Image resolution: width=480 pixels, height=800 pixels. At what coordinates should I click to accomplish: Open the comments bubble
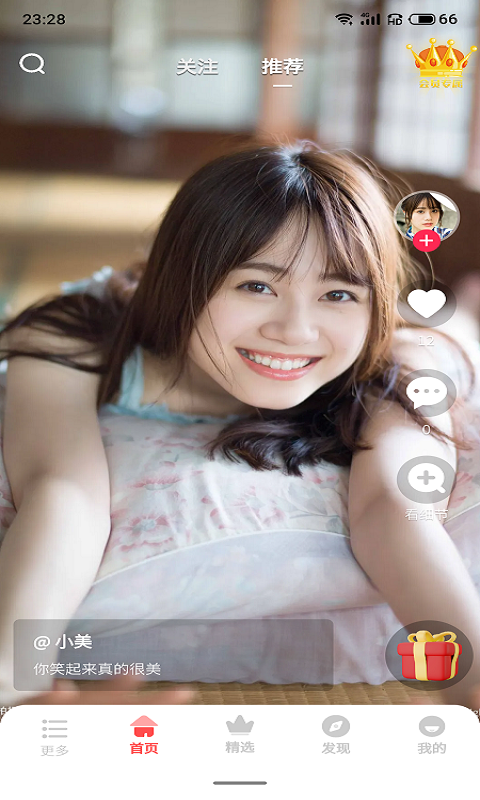(x=426, y=393)
